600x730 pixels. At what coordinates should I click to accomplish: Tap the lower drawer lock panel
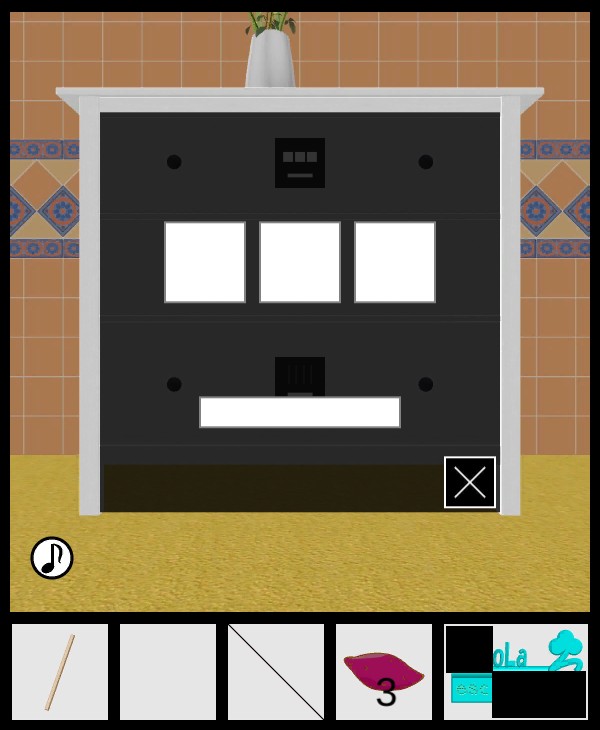300,376
